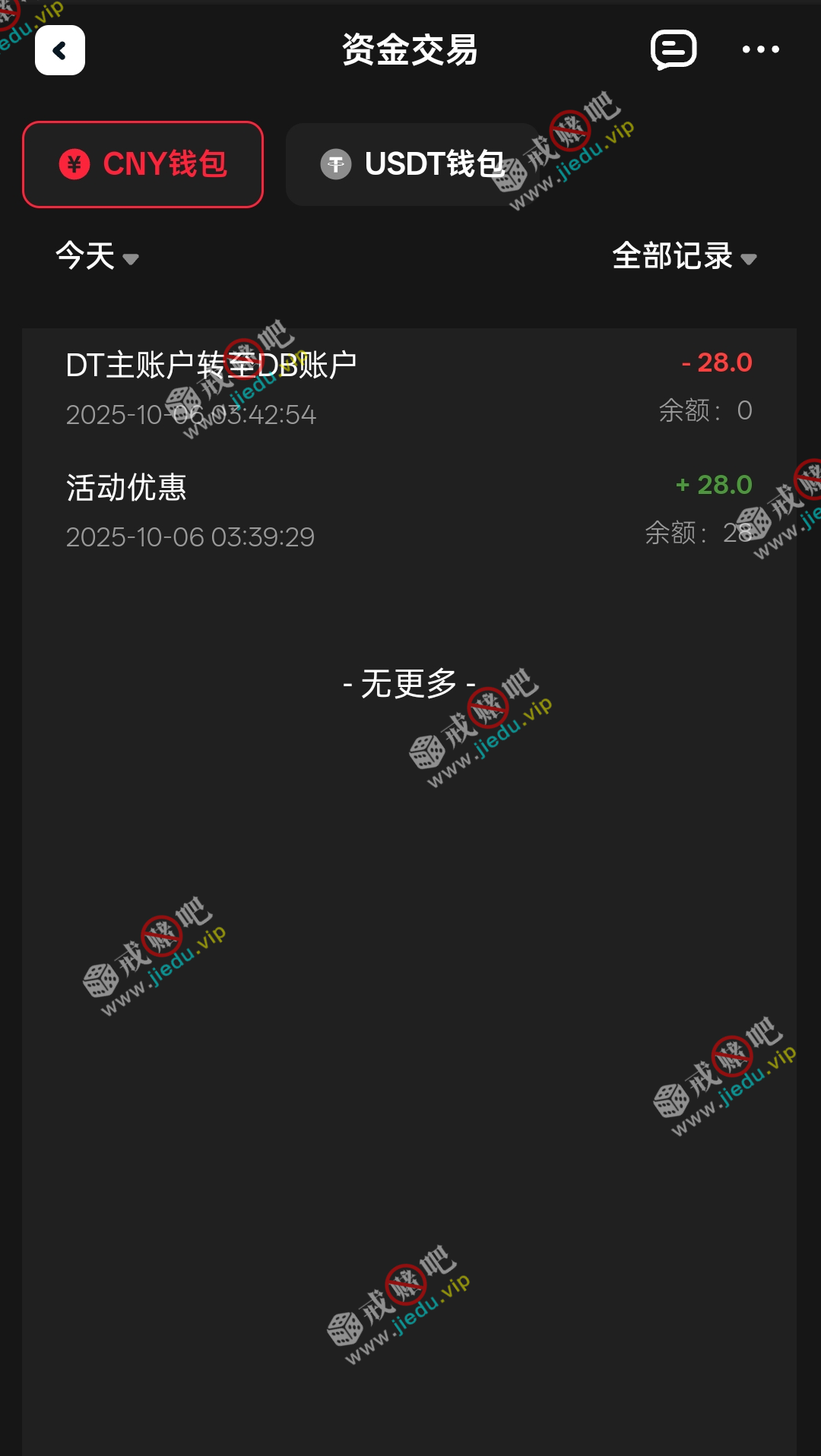The width and height of the screenshot is (821, 1456).
Task: Open the 活动优惠 transaction record
Action: [x=409, y=511]
